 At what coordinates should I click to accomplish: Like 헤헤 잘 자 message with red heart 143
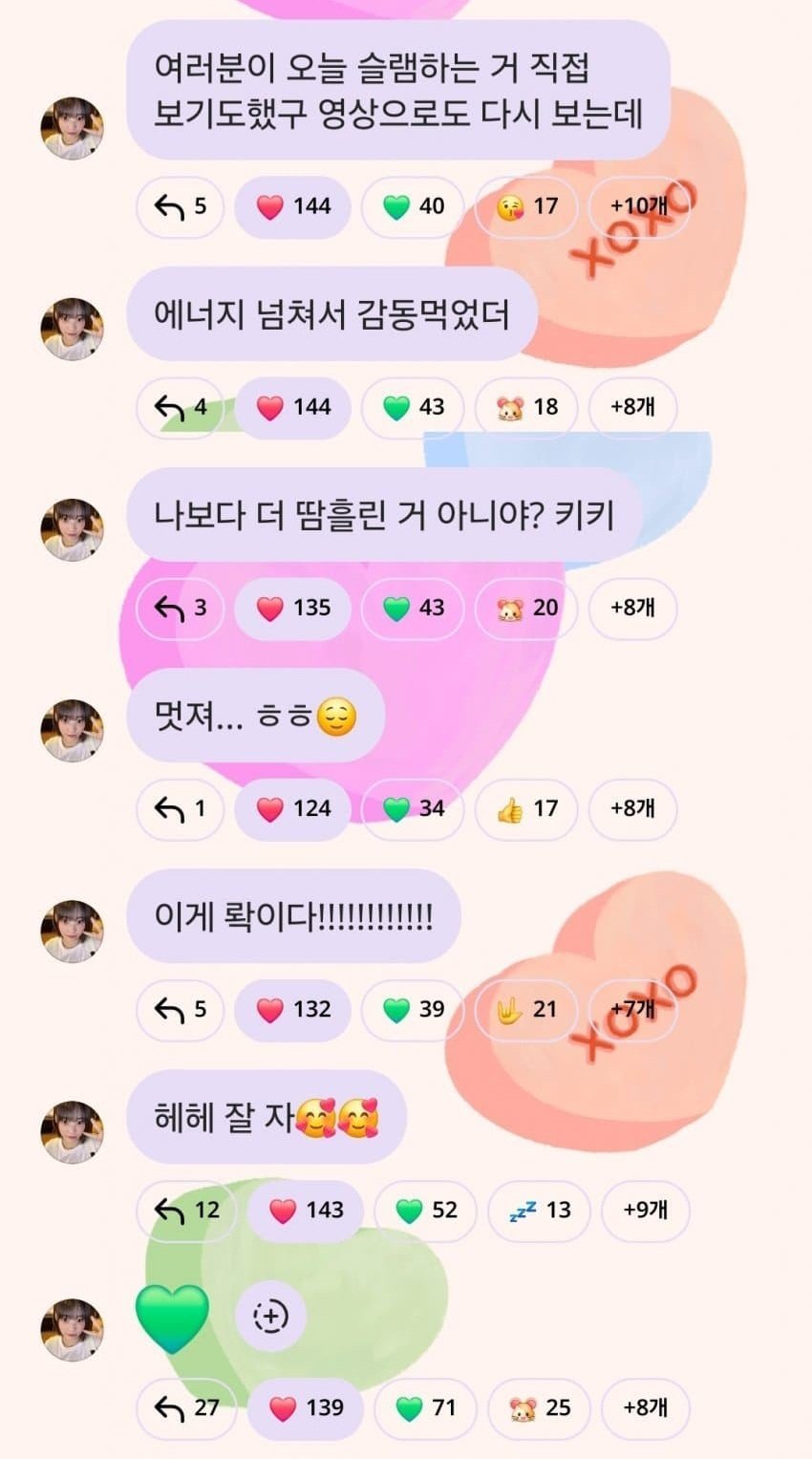coord(306,1210)
